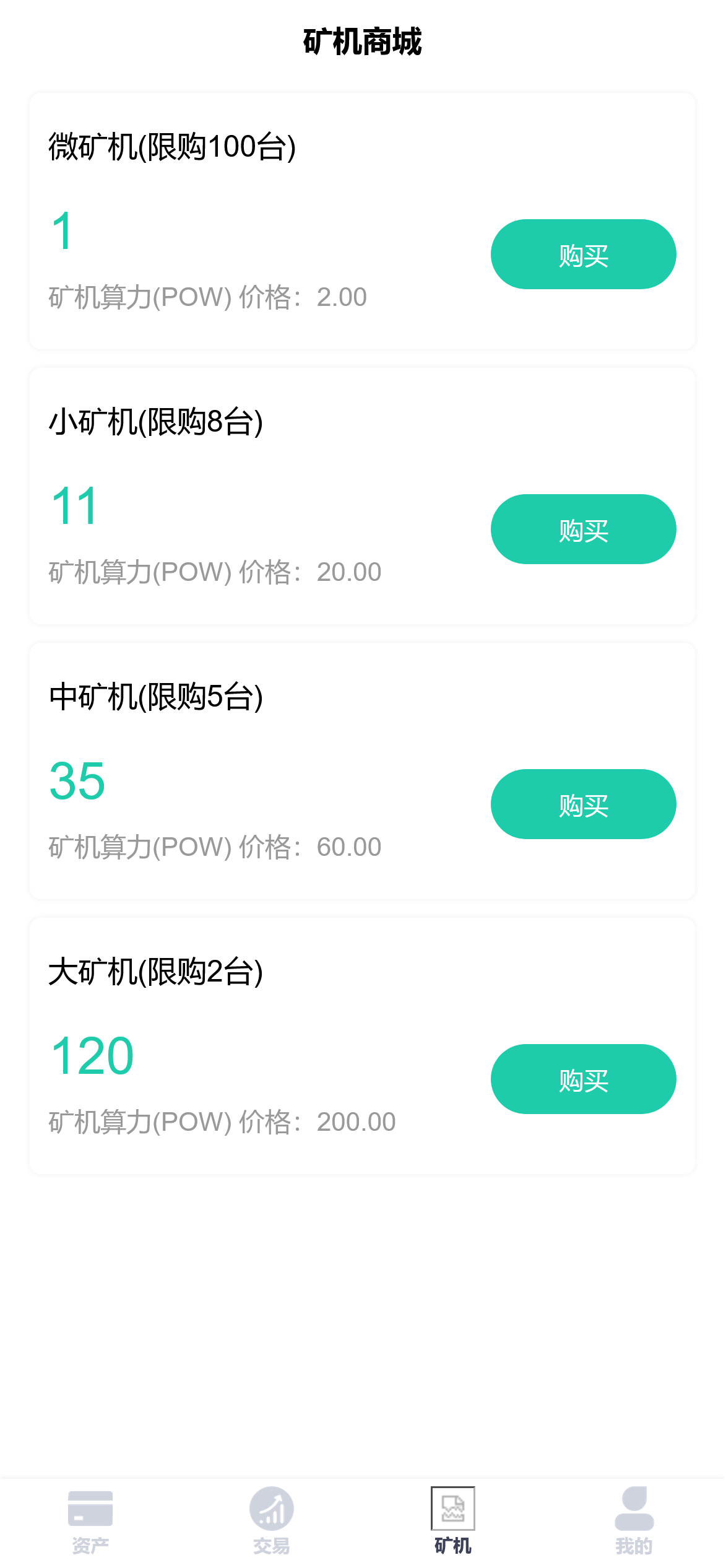
Task: Tap 购买 for 小矿机 priced 20.00
Action: [x=583, y=529]
